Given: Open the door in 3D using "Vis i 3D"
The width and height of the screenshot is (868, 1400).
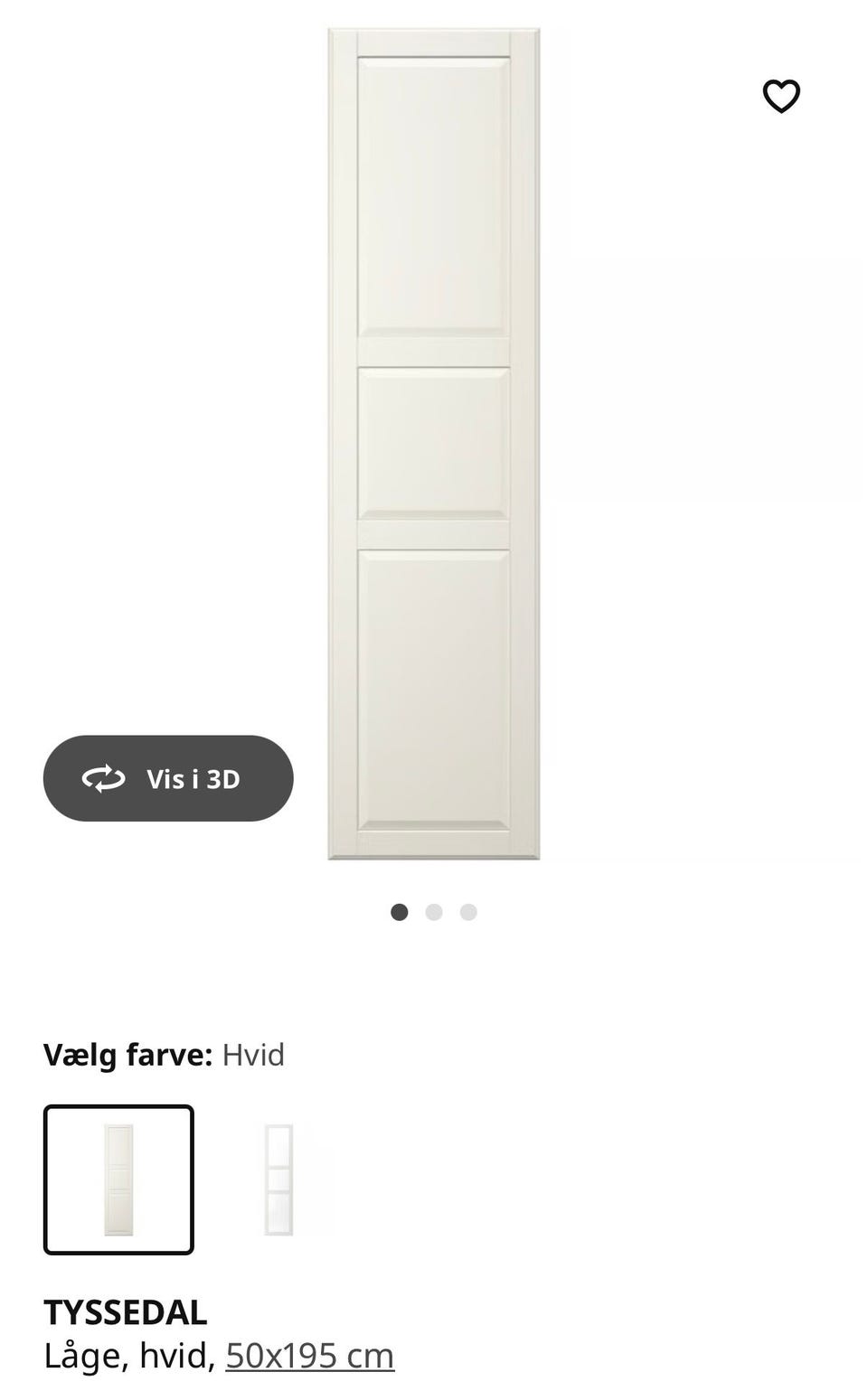Looking at the screenshot, I should coord(167,778).
